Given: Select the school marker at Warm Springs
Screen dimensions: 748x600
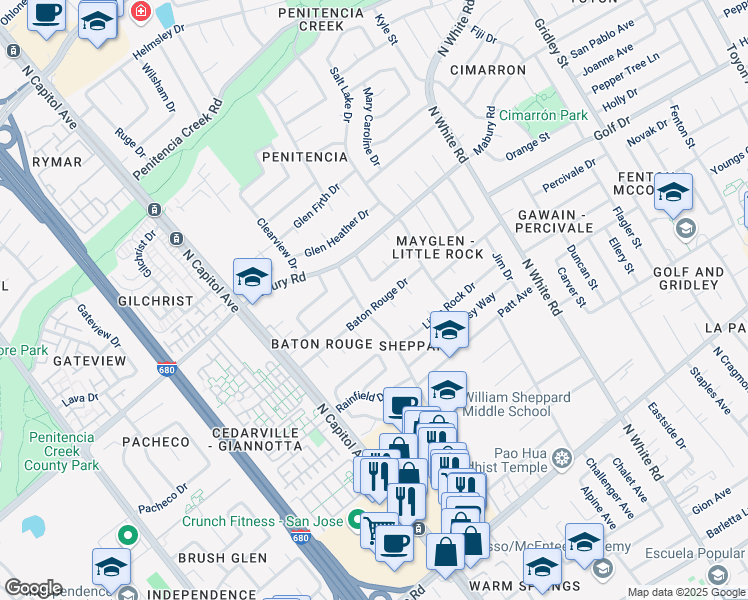Looking at the screenshot, I should (x=541, y=567).
